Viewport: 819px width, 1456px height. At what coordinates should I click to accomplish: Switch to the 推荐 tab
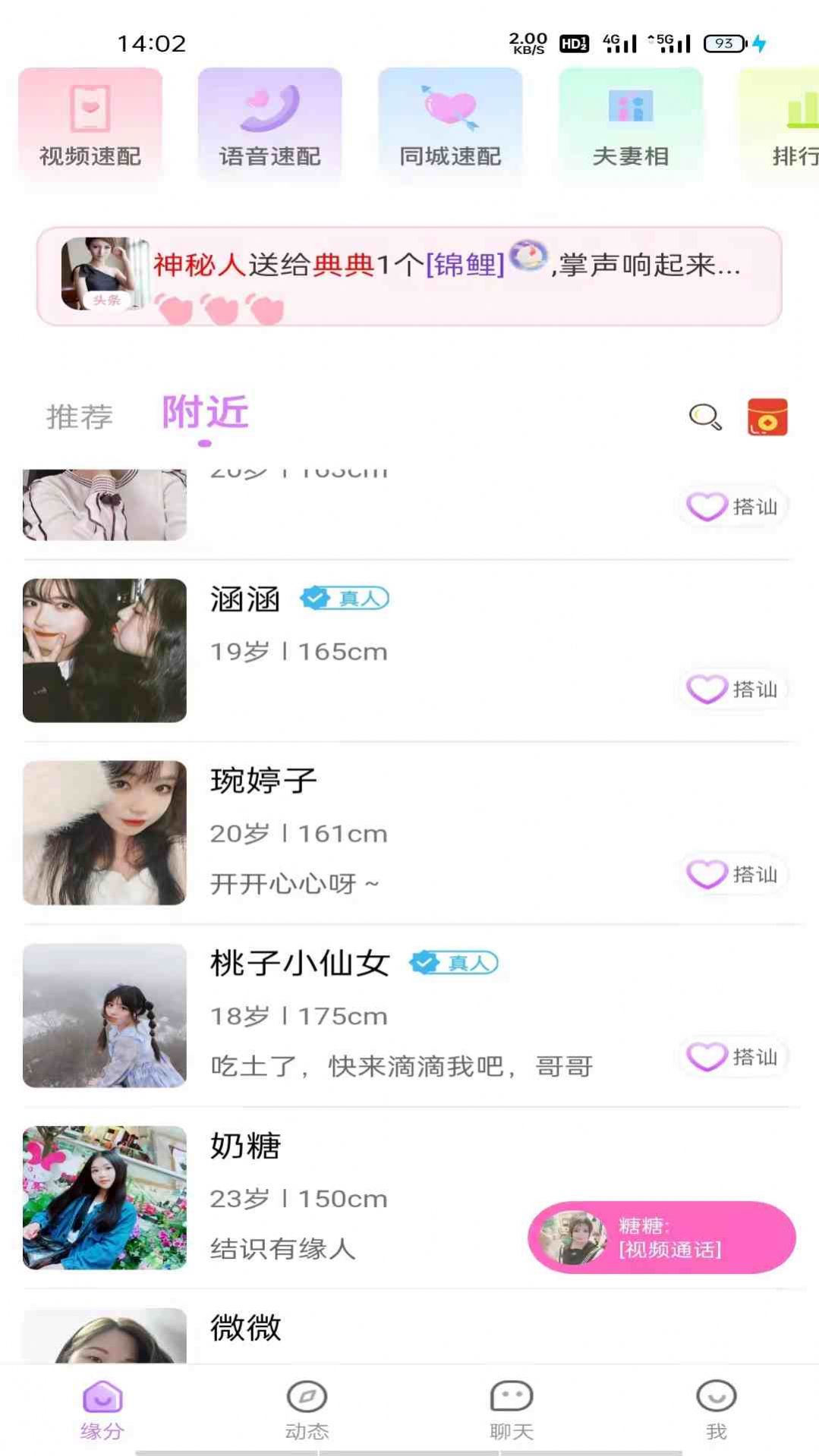click(x=80, y=417)
